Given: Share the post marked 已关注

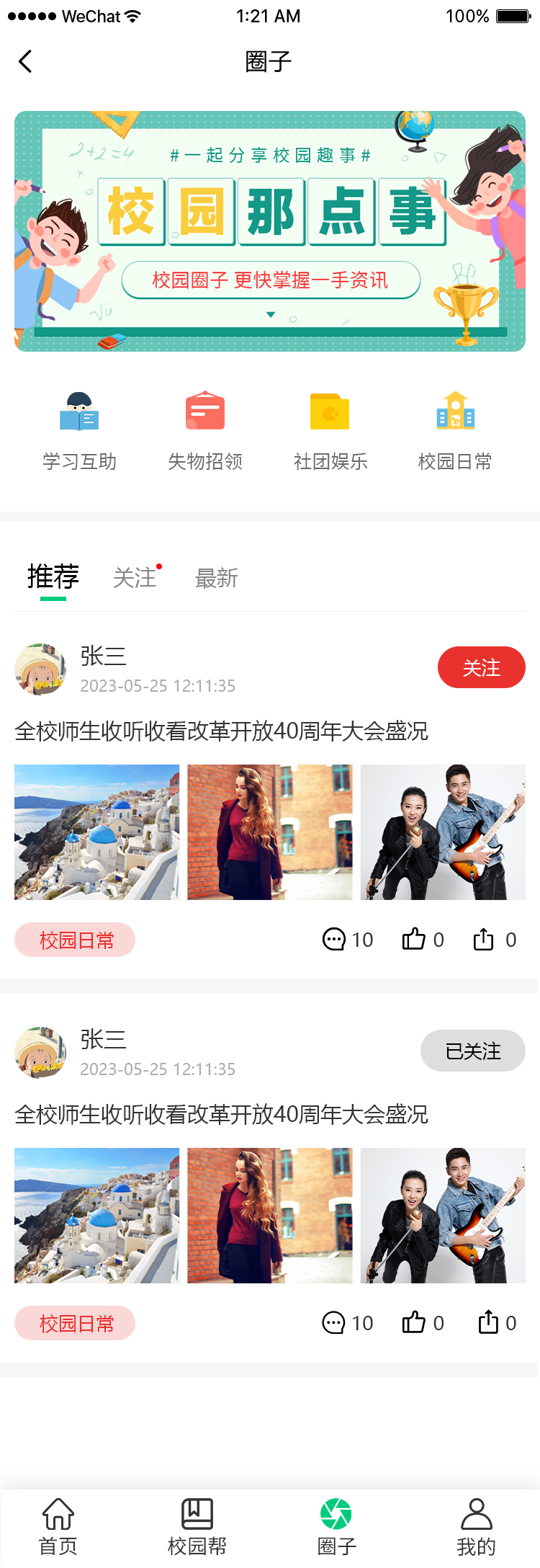Looking at the screenshot, I should click(497, 1323).
